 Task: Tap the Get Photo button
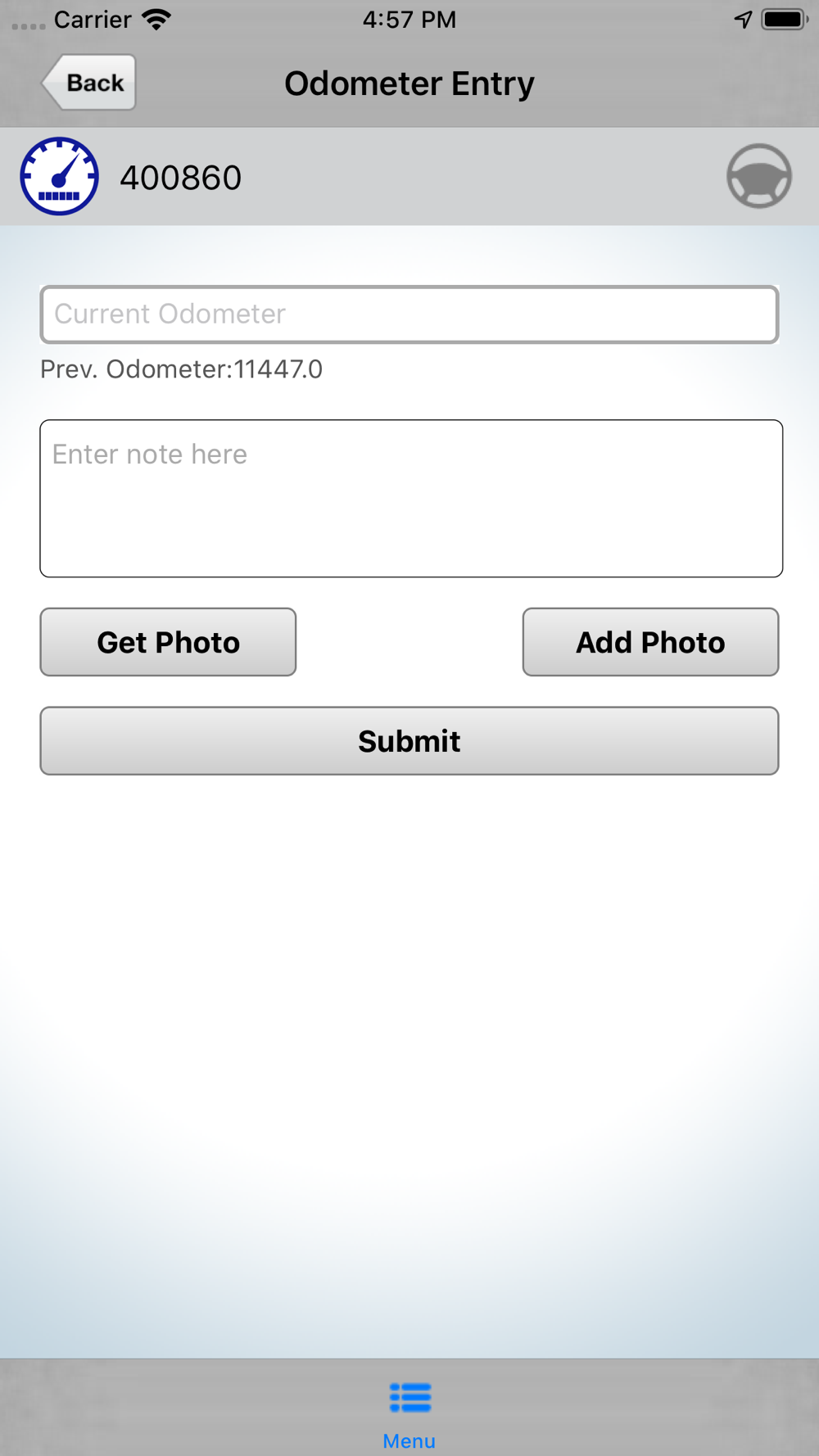coord(168,642)
